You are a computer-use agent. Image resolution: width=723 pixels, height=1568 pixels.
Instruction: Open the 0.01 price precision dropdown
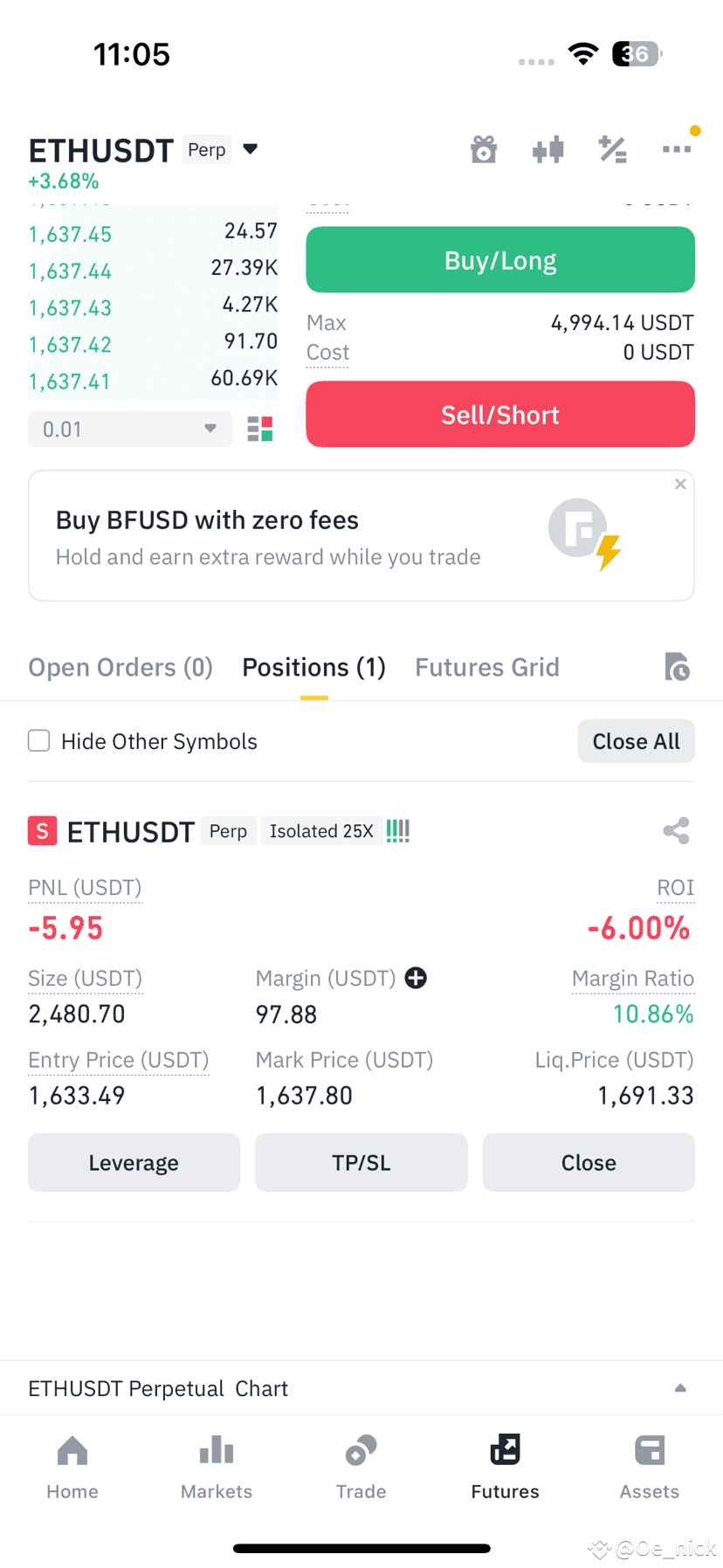pyautogui.click(x=130, y=429)
